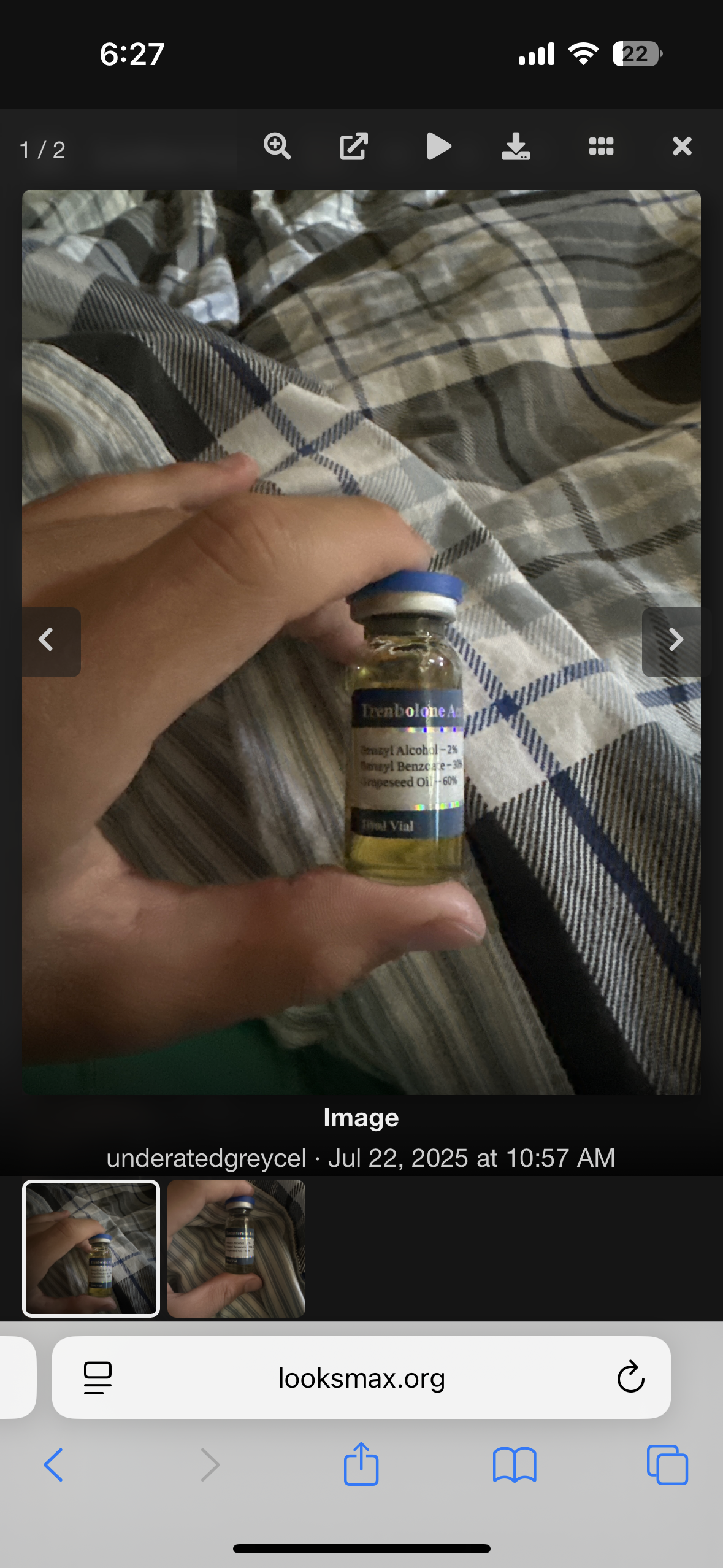Open Safari bookmarks
723x1568 pixels.
(515, 1465)
